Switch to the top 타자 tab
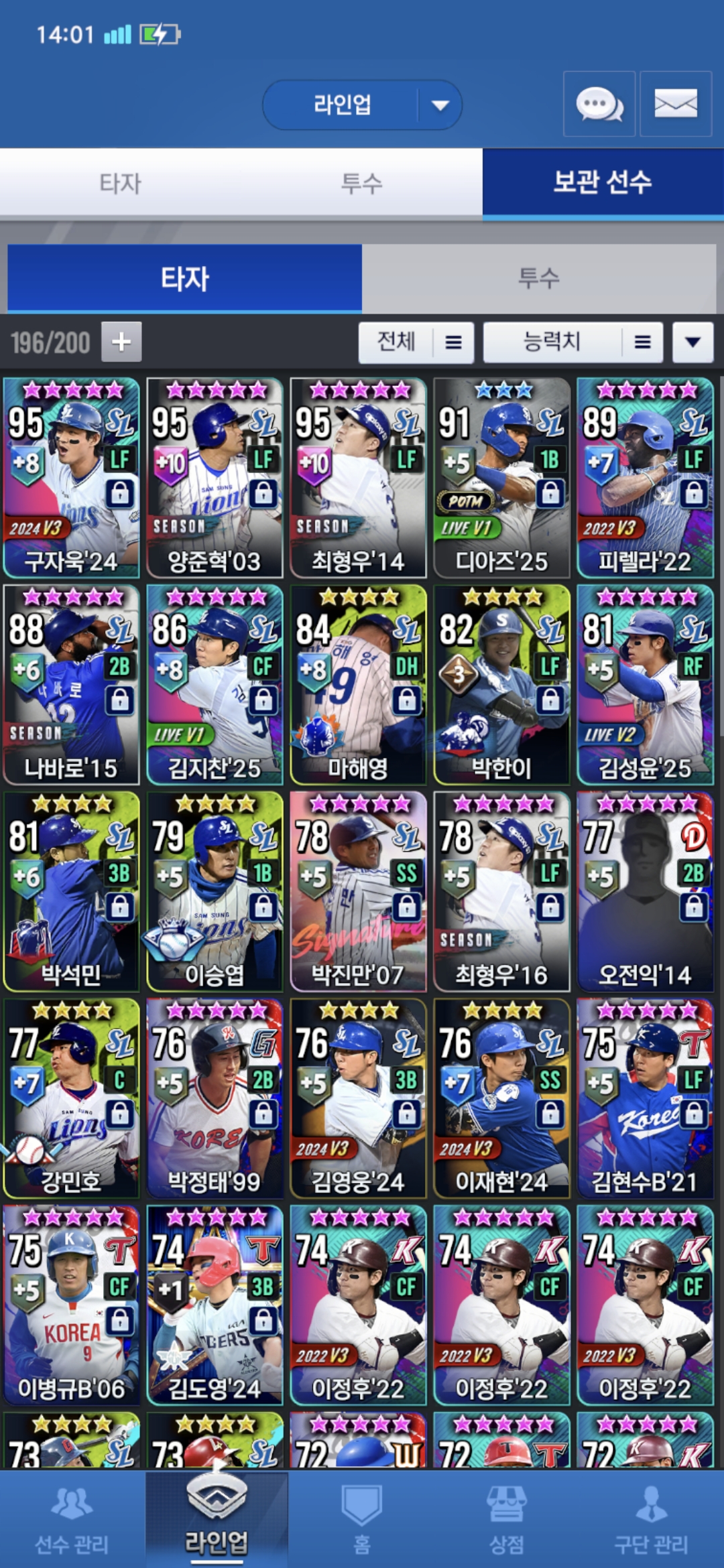Image resolution: width=724 pixels, height=1568 pixels. [121, 183]
